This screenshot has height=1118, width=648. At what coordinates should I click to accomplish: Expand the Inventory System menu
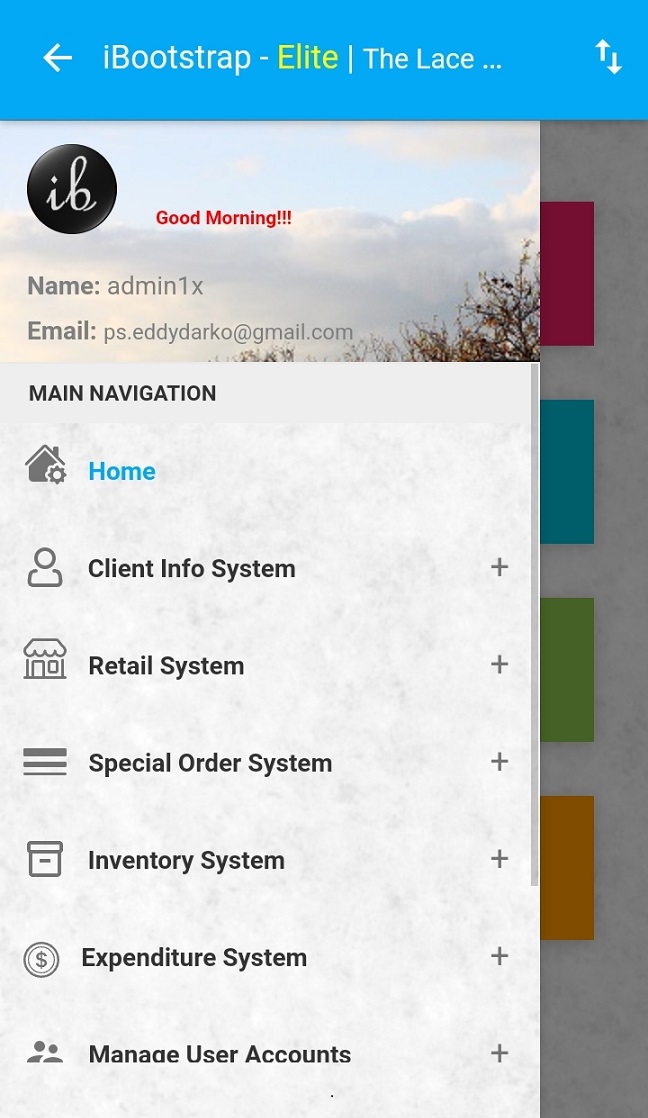(499, 859)
